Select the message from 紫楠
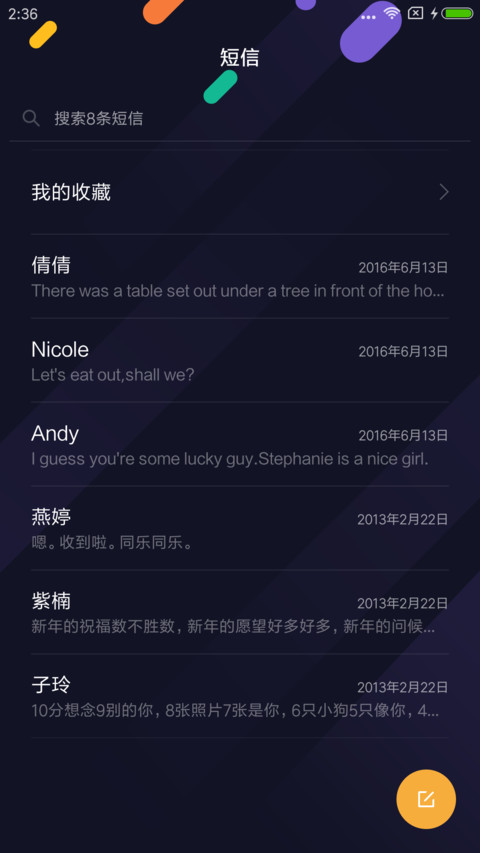480x853 pixels. (x=239, y=612)
